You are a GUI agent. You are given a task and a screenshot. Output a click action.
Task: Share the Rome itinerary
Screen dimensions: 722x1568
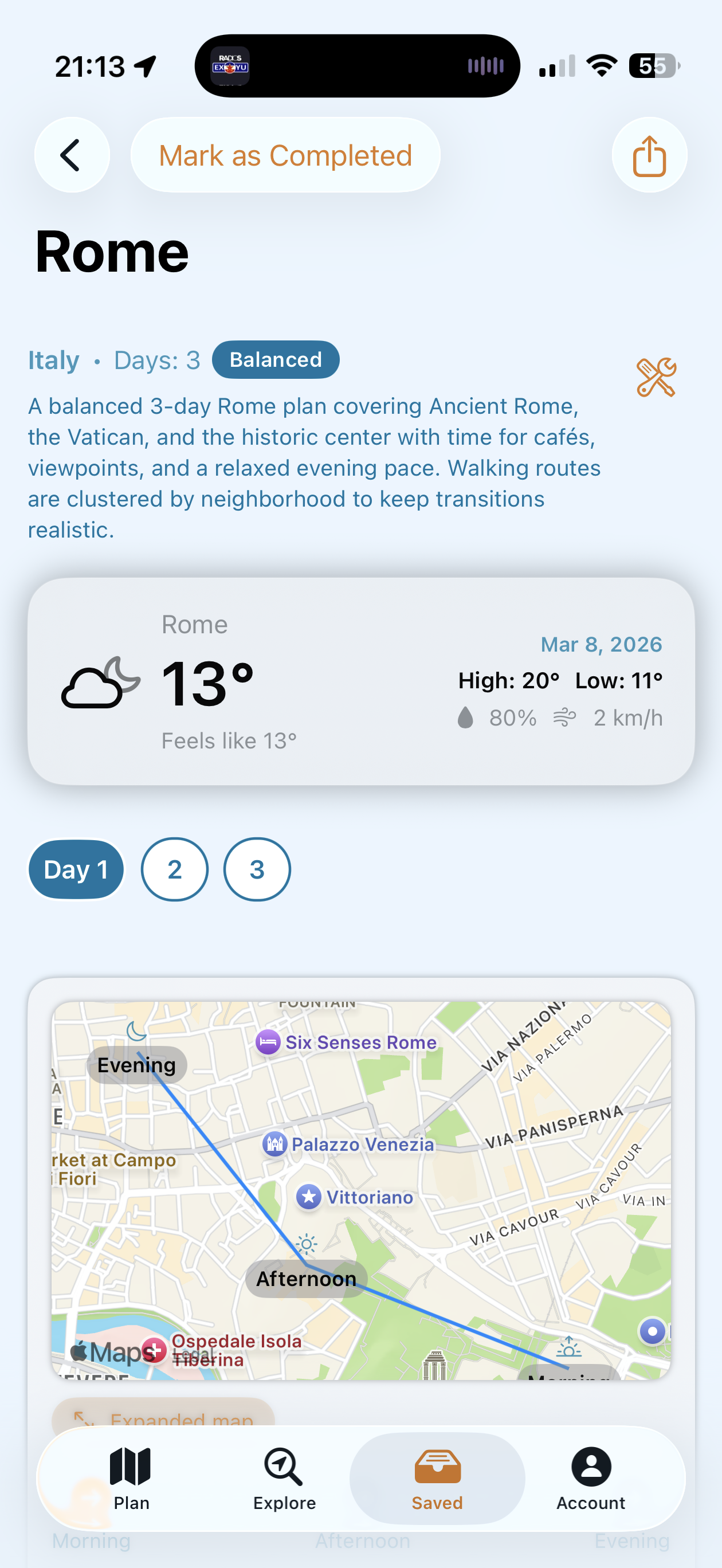[x=649, y=155]
